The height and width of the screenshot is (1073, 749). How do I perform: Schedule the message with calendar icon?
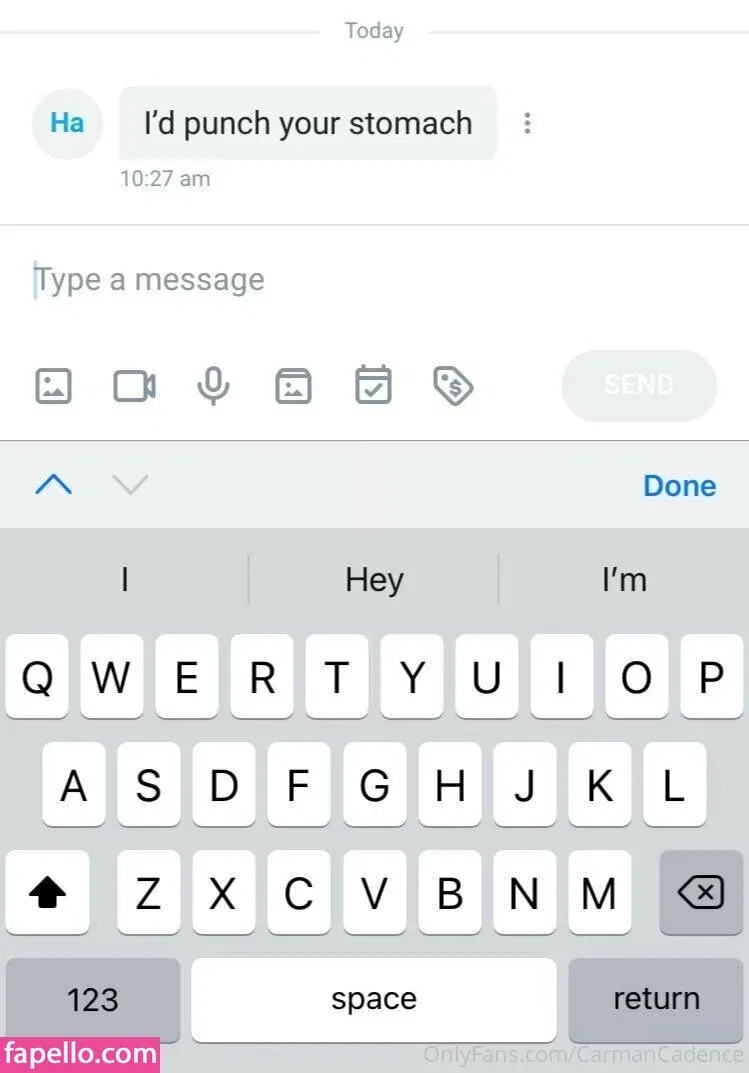pos(373,385)
